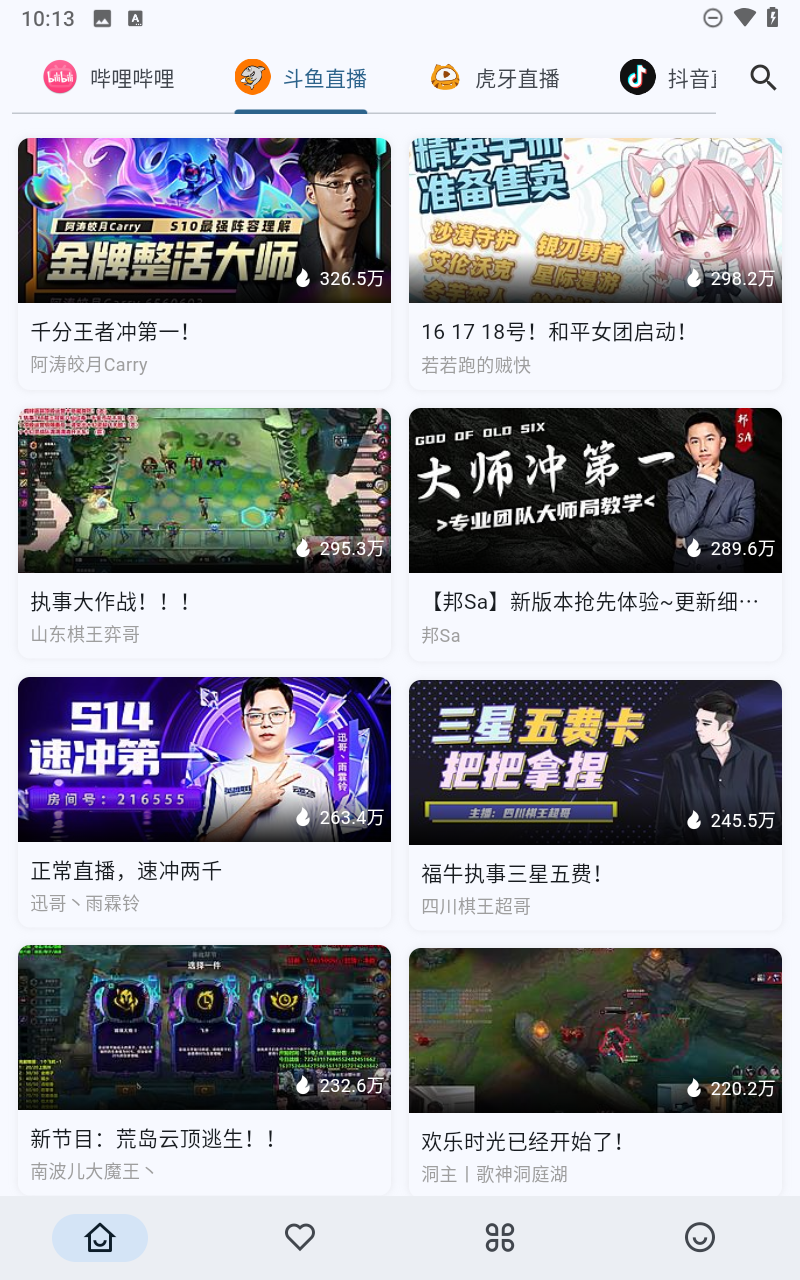The height and width of the screenshot is (1280, 800).
Task: Tap the home tab in bottom navigation
Action: (x=100, y=1238)
